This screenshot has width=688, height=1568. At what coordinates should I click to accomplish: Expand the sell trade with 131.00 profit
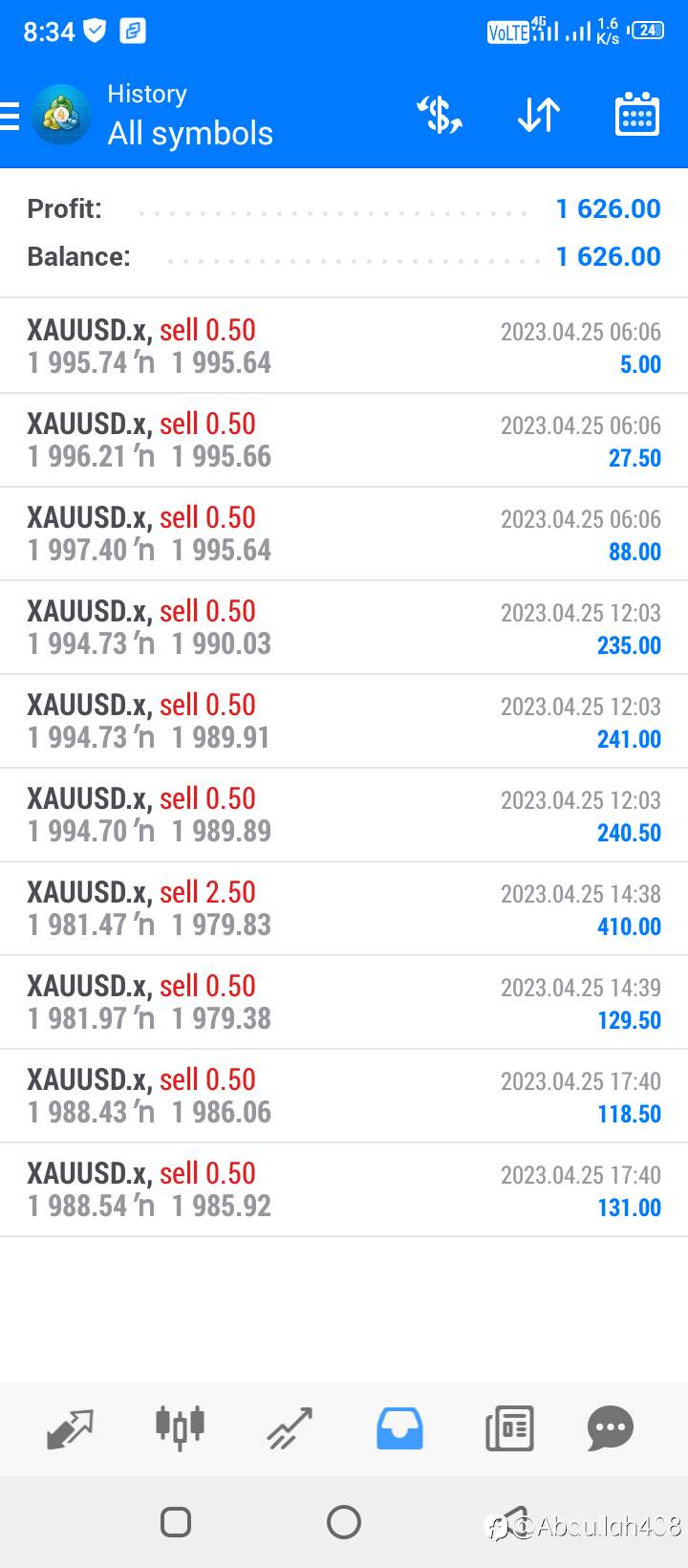pyautogui.click(x=344, y=1189)
